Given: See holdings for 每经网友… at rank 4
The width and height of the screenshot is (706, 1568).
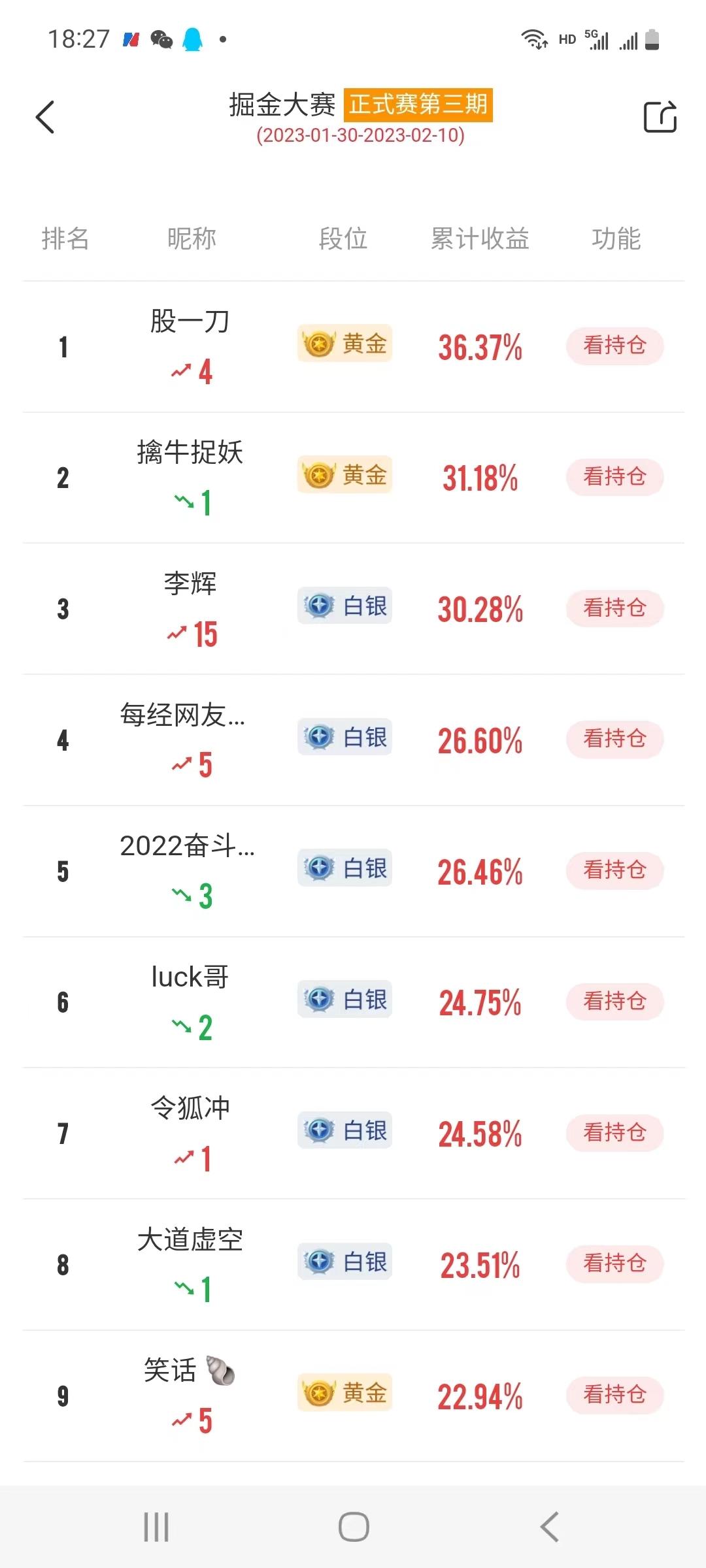Looking at the screenshot, I should 614,739.
